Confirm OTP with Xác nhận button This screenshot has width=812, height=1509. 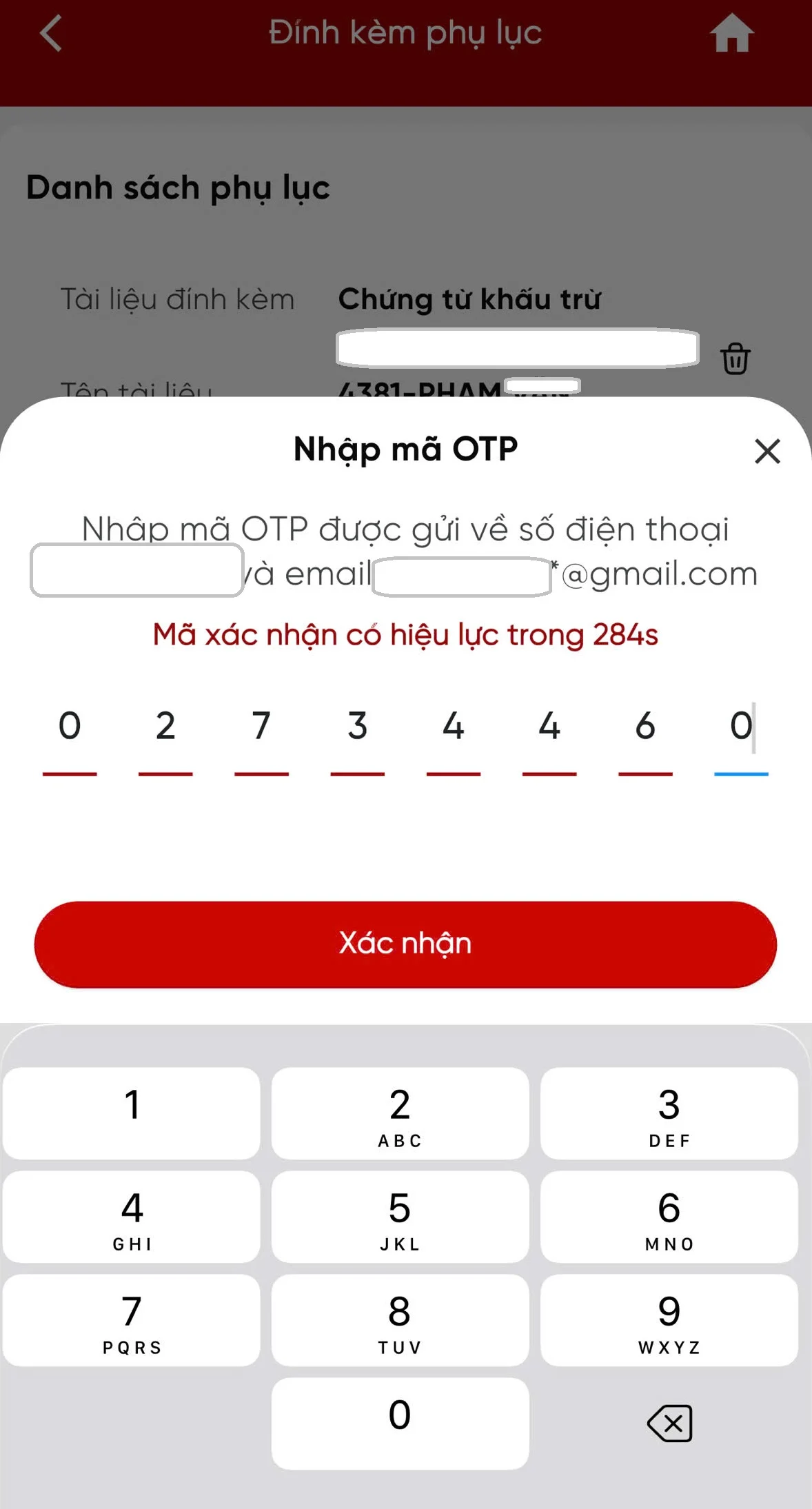pyautogui.click(x=405, y=943)
